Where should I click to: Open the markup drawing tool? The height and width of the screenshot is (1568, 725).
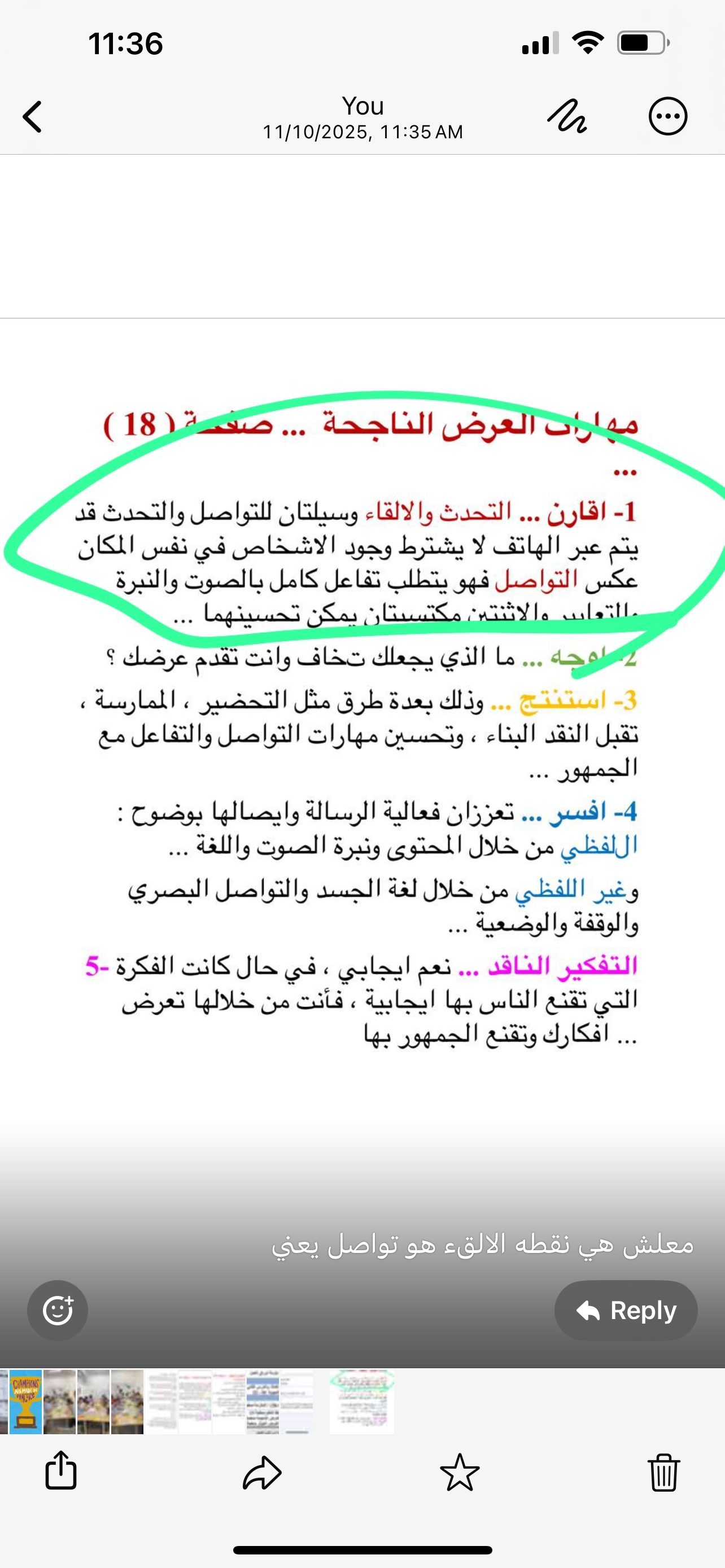click(567, 116)
